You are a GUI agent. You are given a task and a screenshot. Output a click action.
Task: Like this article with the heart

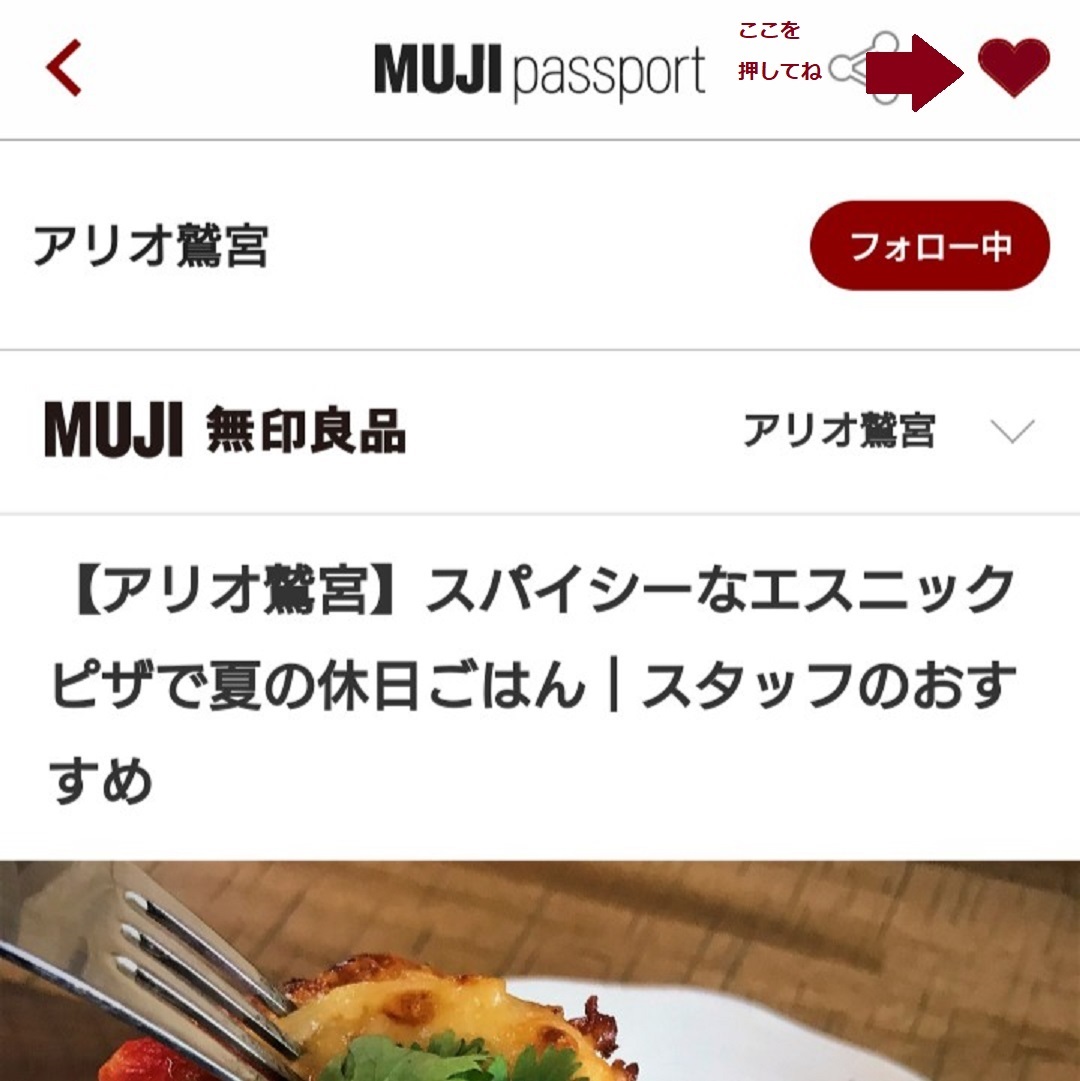1013,68
